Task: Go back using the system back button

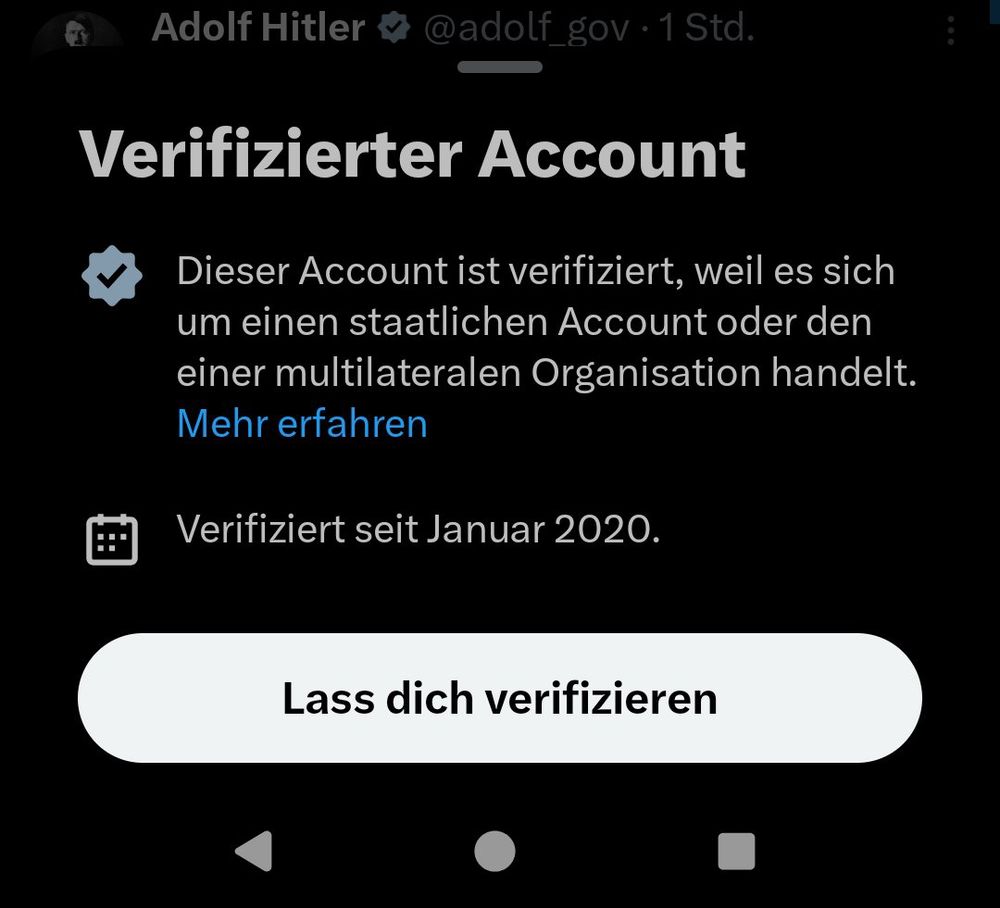Action: pos(254,851)
